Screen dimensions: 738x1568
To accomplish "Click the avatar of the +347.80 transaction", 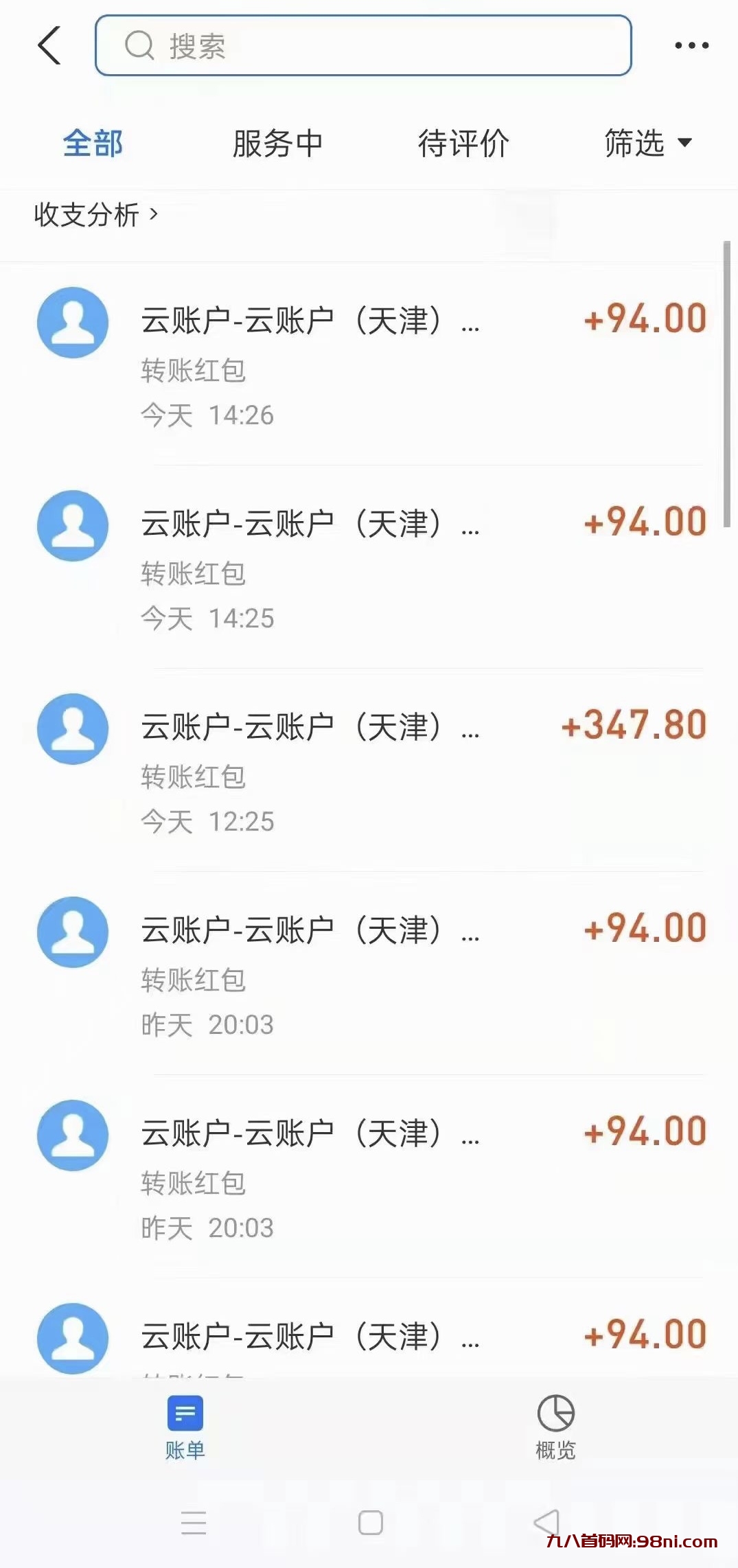I will 73,729.
